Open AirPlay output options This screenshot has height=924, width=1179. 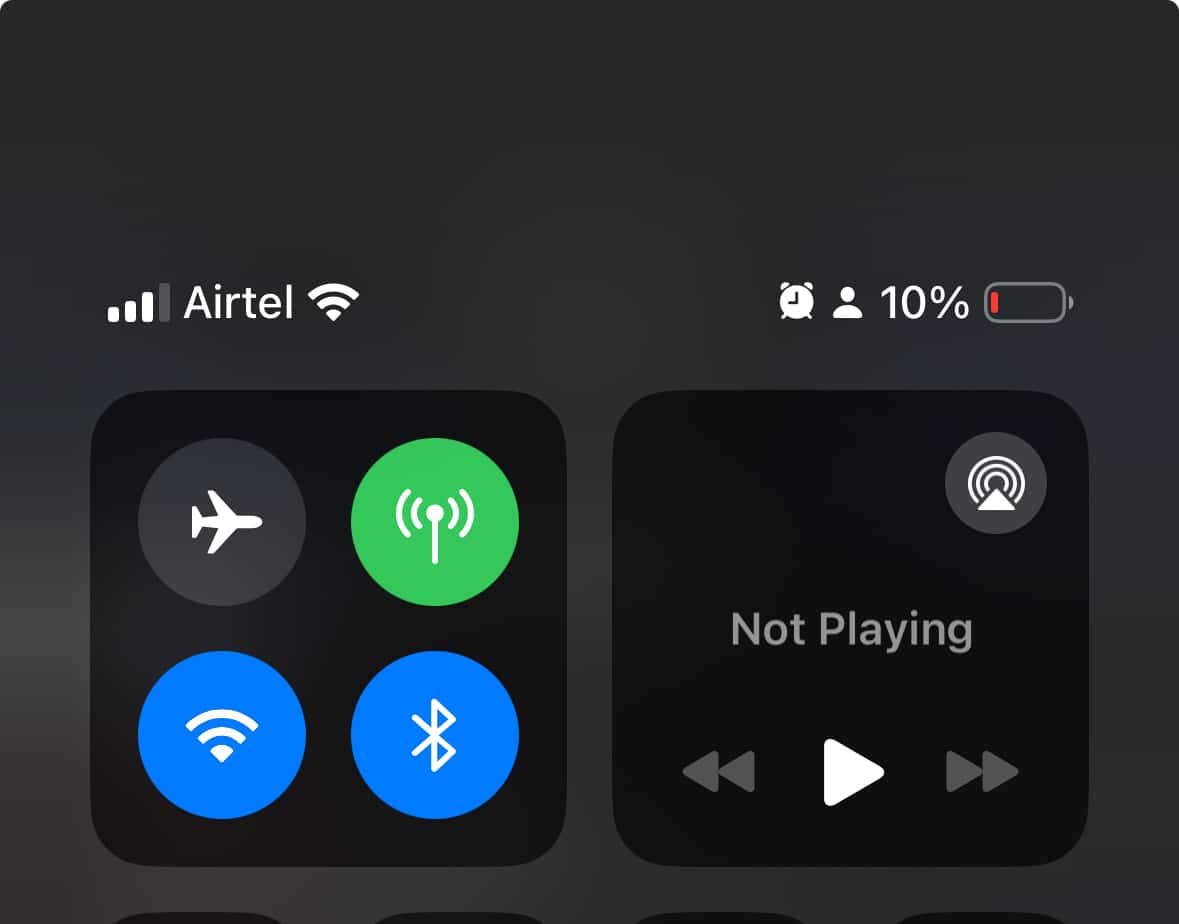[995, 483]
